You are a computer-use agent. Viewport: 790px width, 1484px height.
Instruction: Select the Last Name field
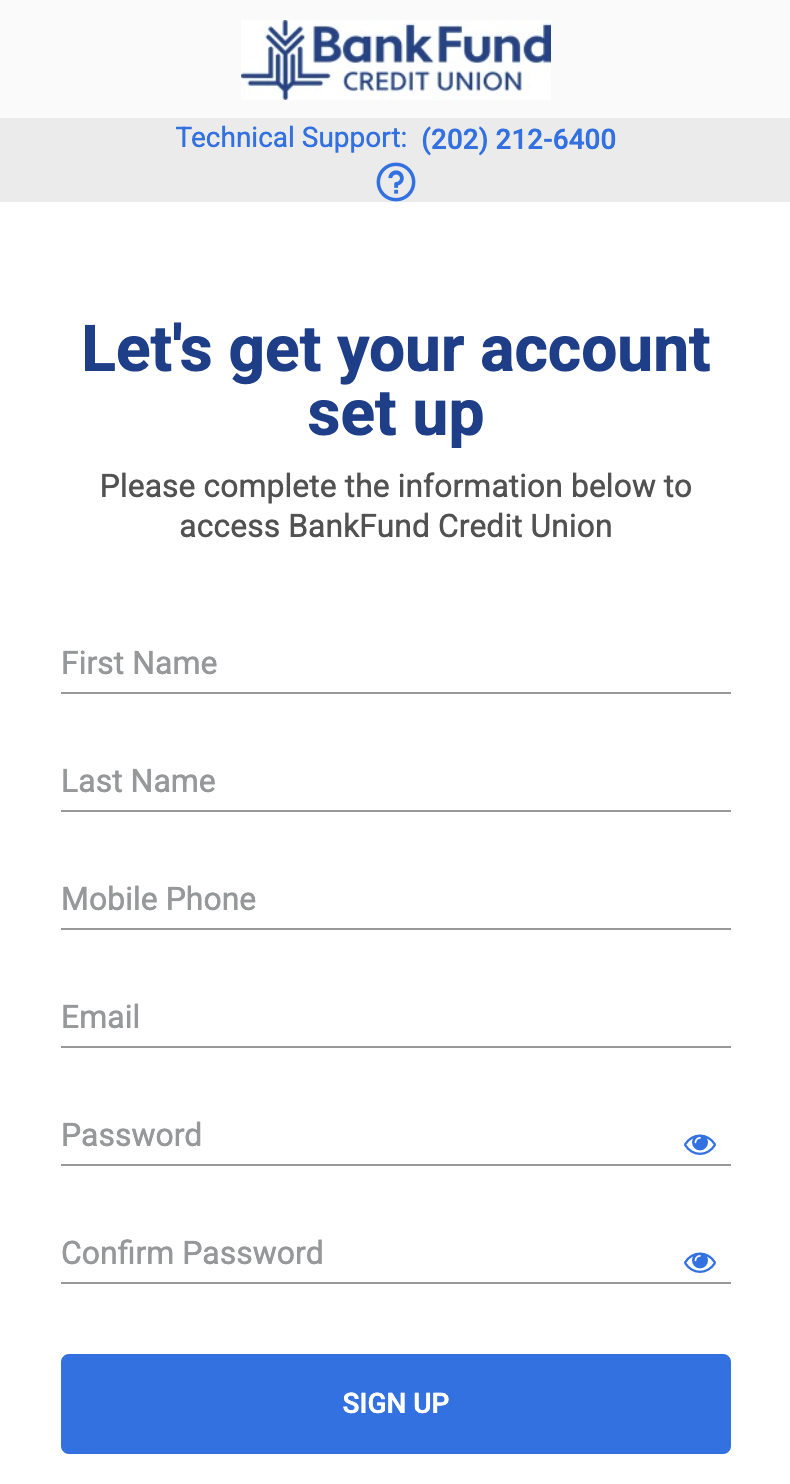395,782
